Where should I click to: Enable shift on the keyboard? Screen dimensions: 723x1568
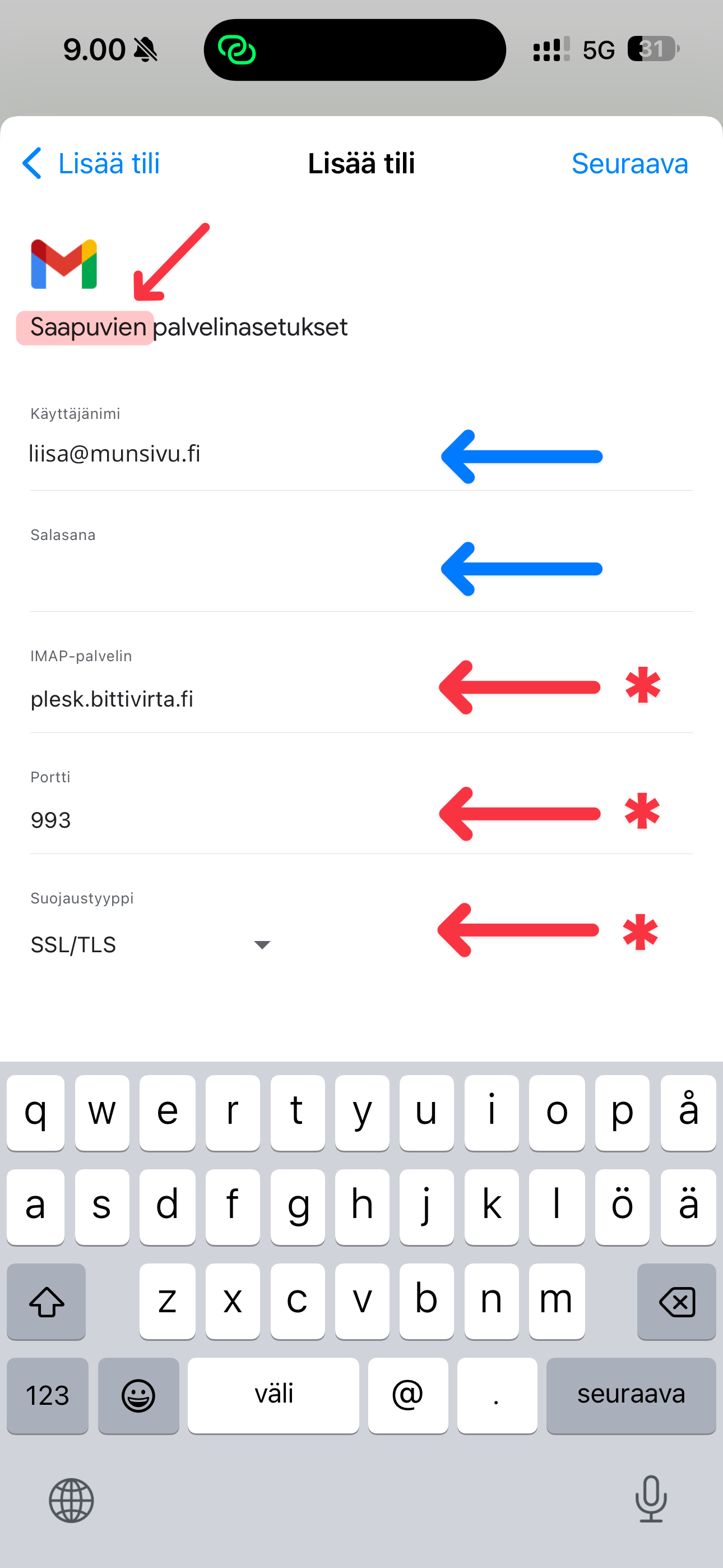tap(47, 1302)
